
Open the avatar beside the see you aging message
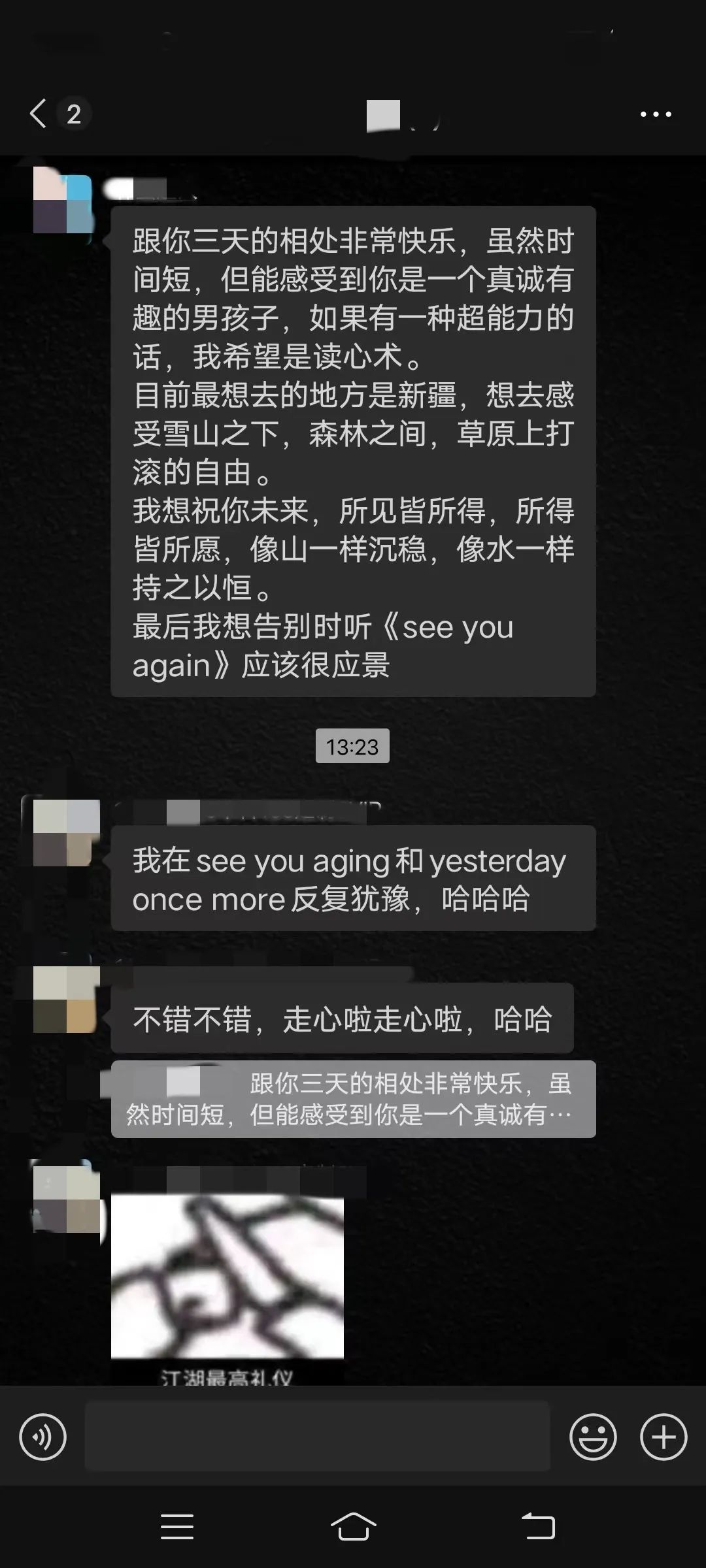coord(66,832)
